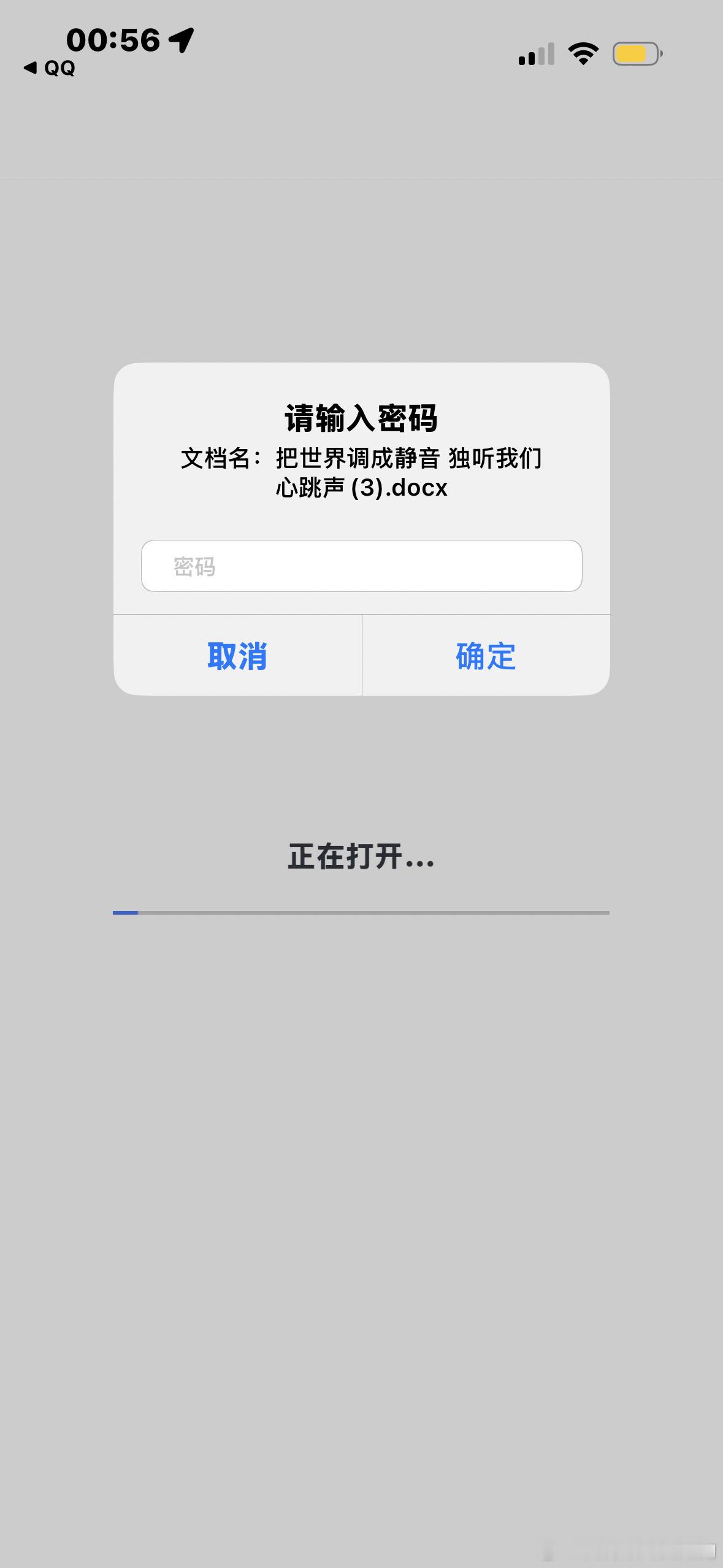Tap the QQ label in the top-left corner

pyautogui.click(x=59, y=68)
